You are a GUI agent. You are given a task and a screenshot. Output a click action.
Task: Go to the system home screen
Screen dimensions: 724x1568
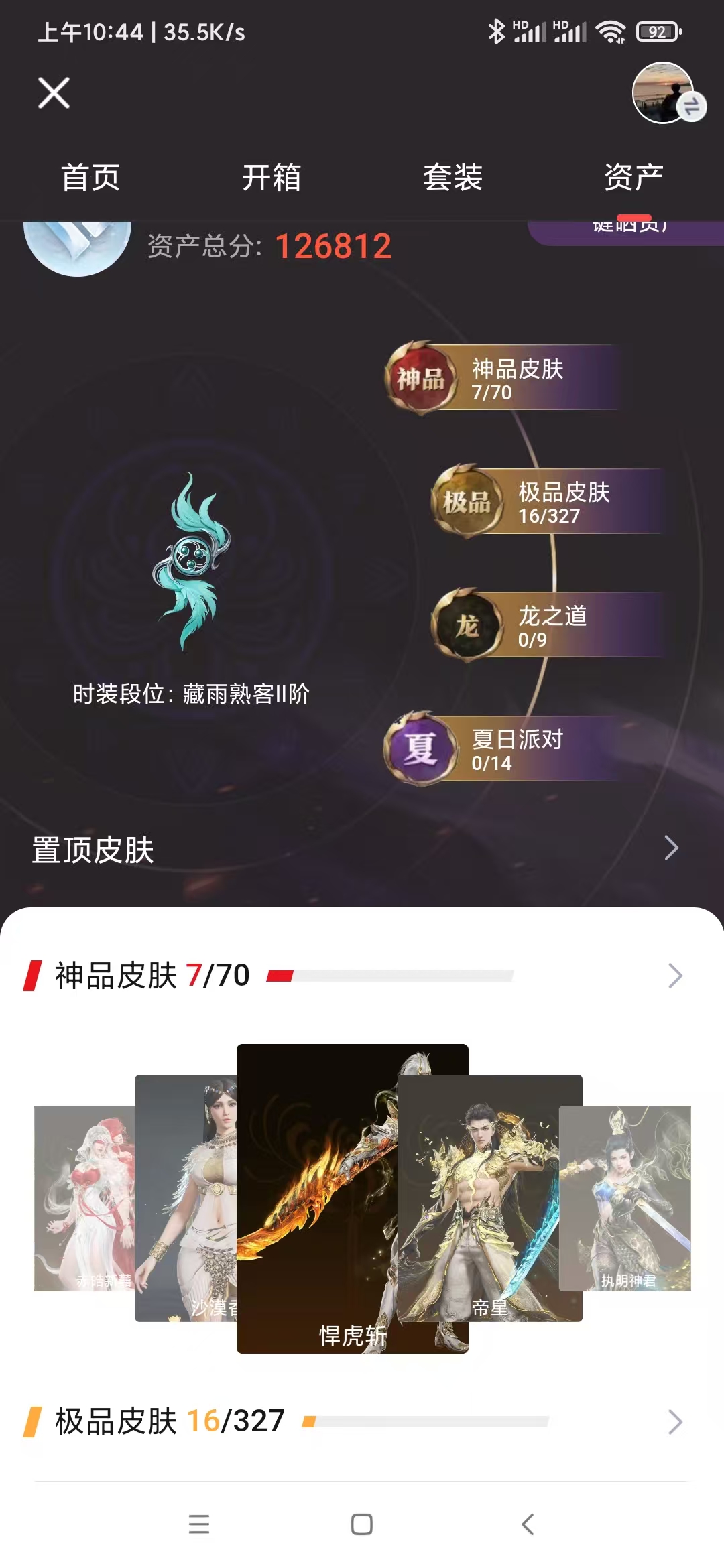(x=362, y=1524)
